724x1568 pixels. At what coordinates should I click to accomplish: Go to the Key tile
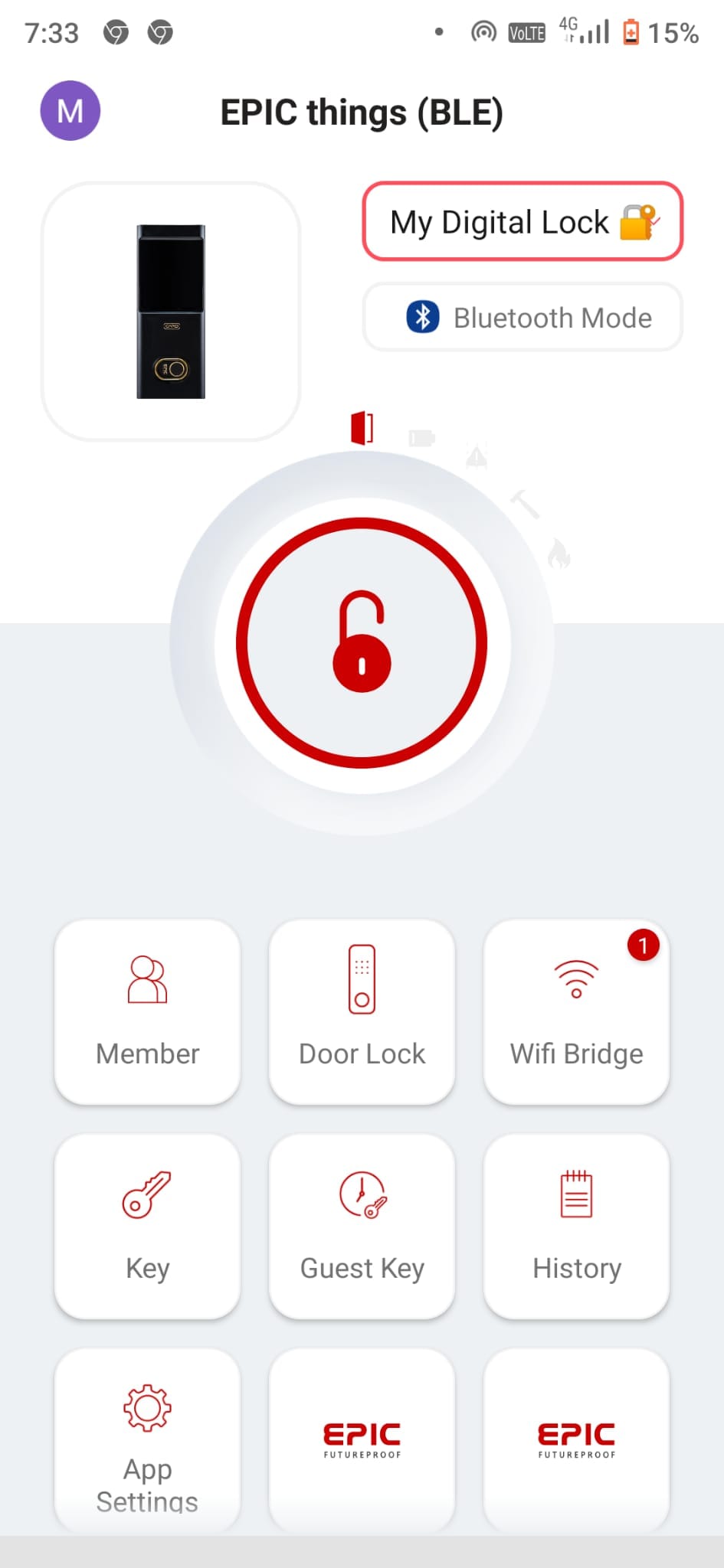pos(147,1227)
